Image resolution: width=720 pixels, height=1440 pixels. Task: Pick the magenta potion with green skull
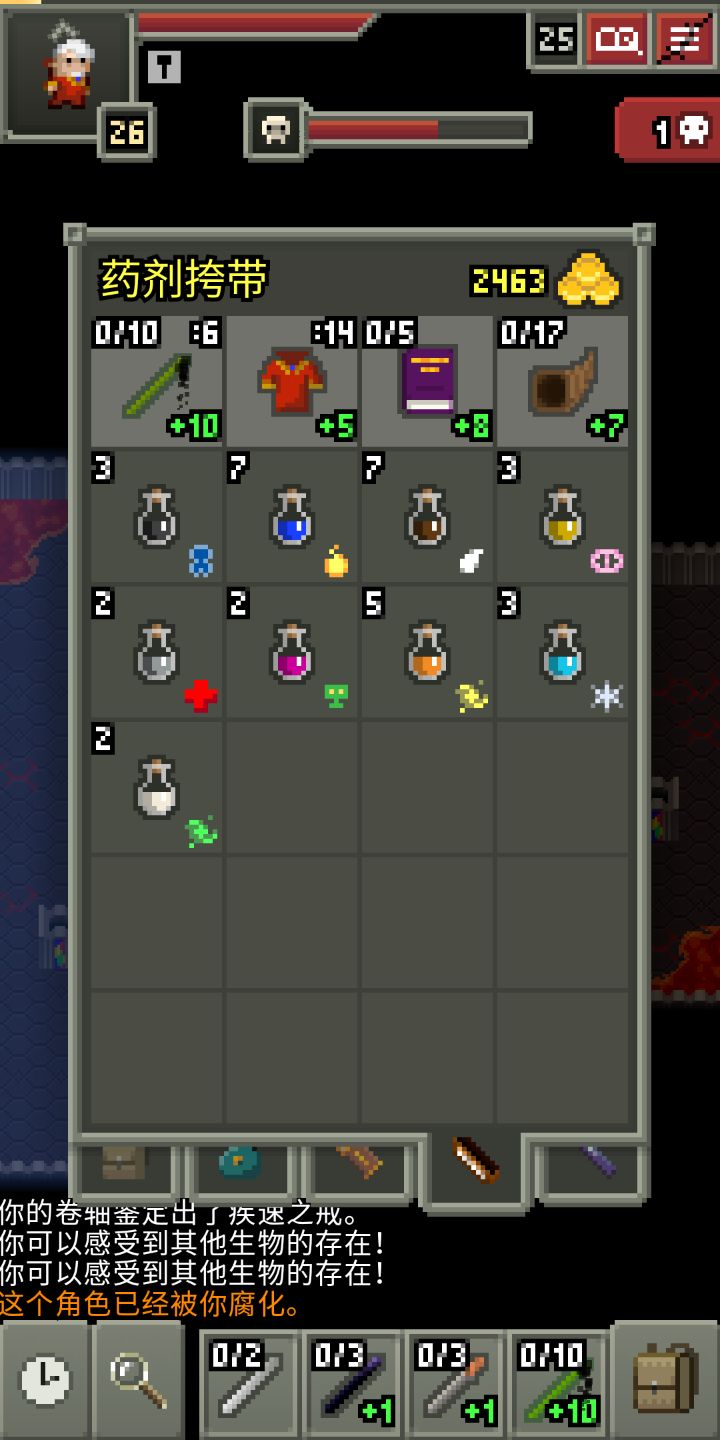tap(291, 652)
